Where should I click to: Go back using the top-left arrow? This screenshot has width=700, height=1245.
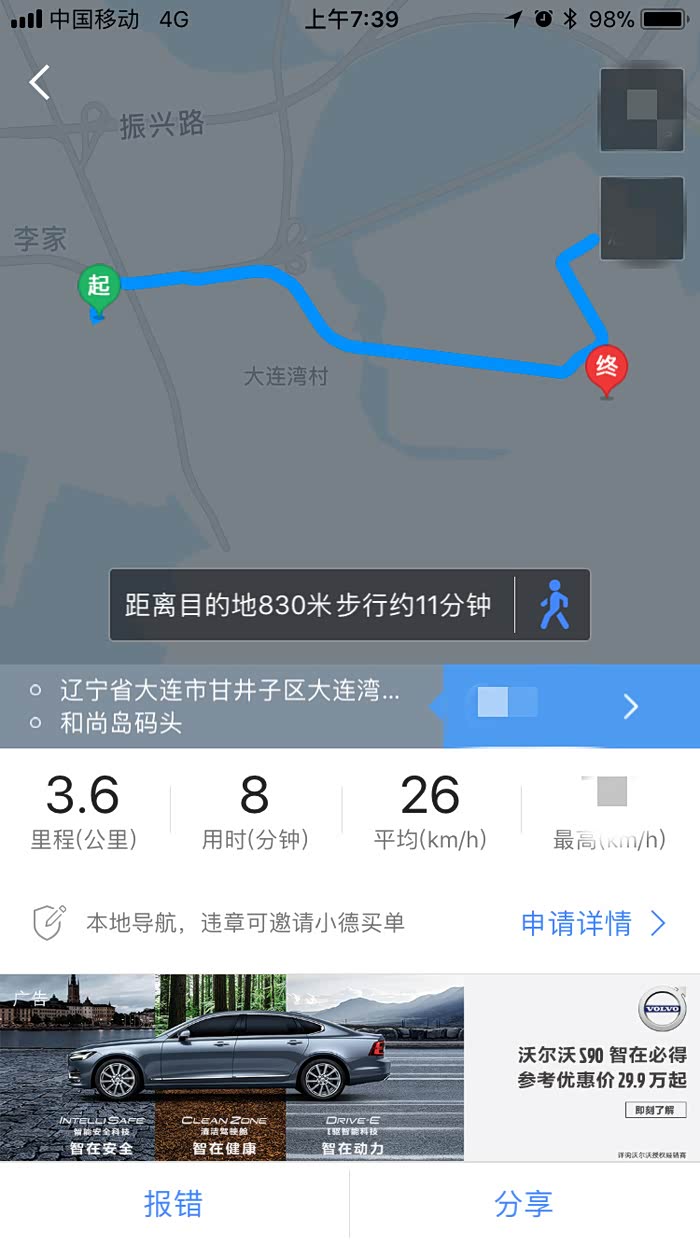click(x=40, y=82)
